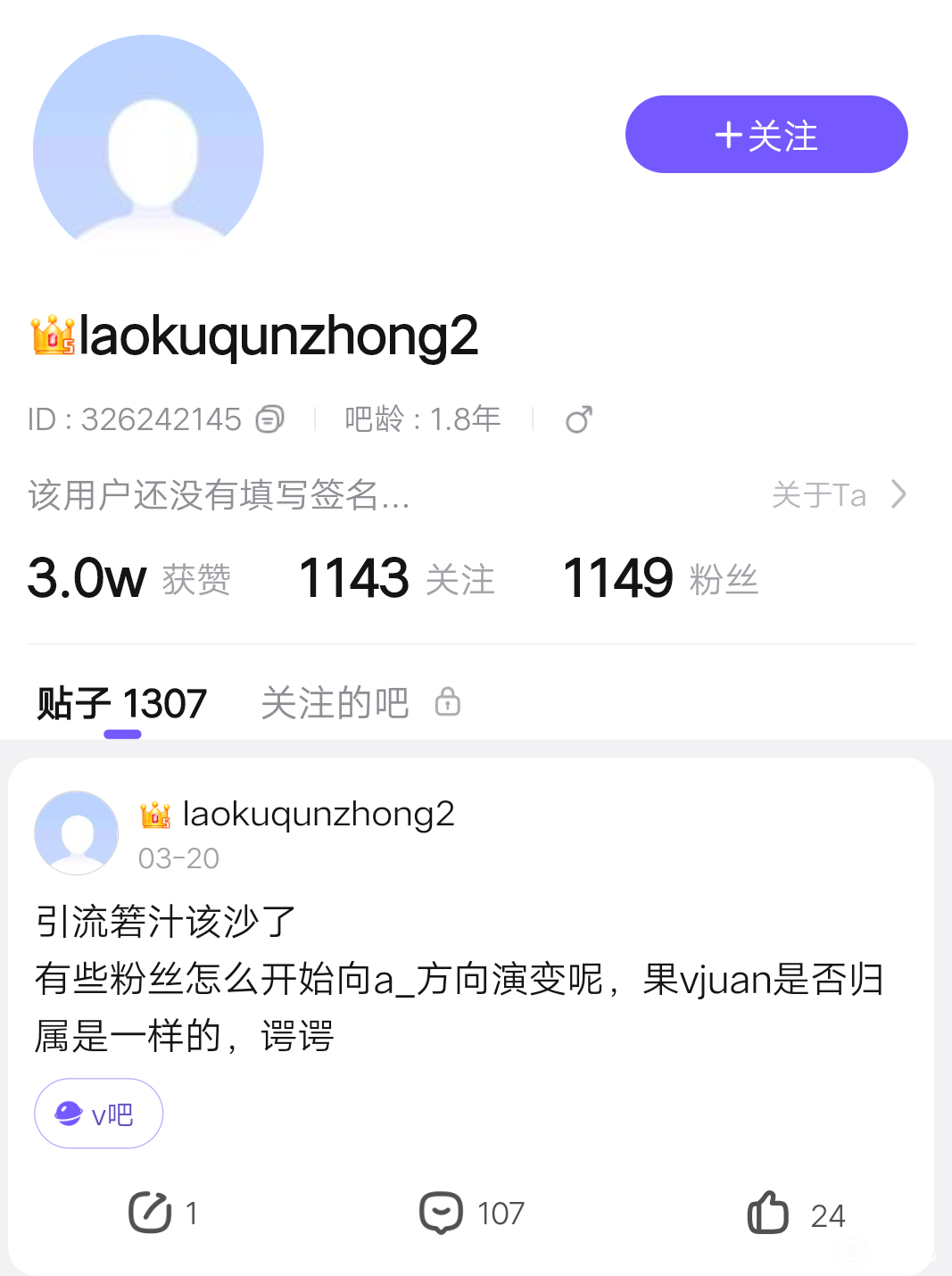Follow user with the +关注 button

(766, 135)
